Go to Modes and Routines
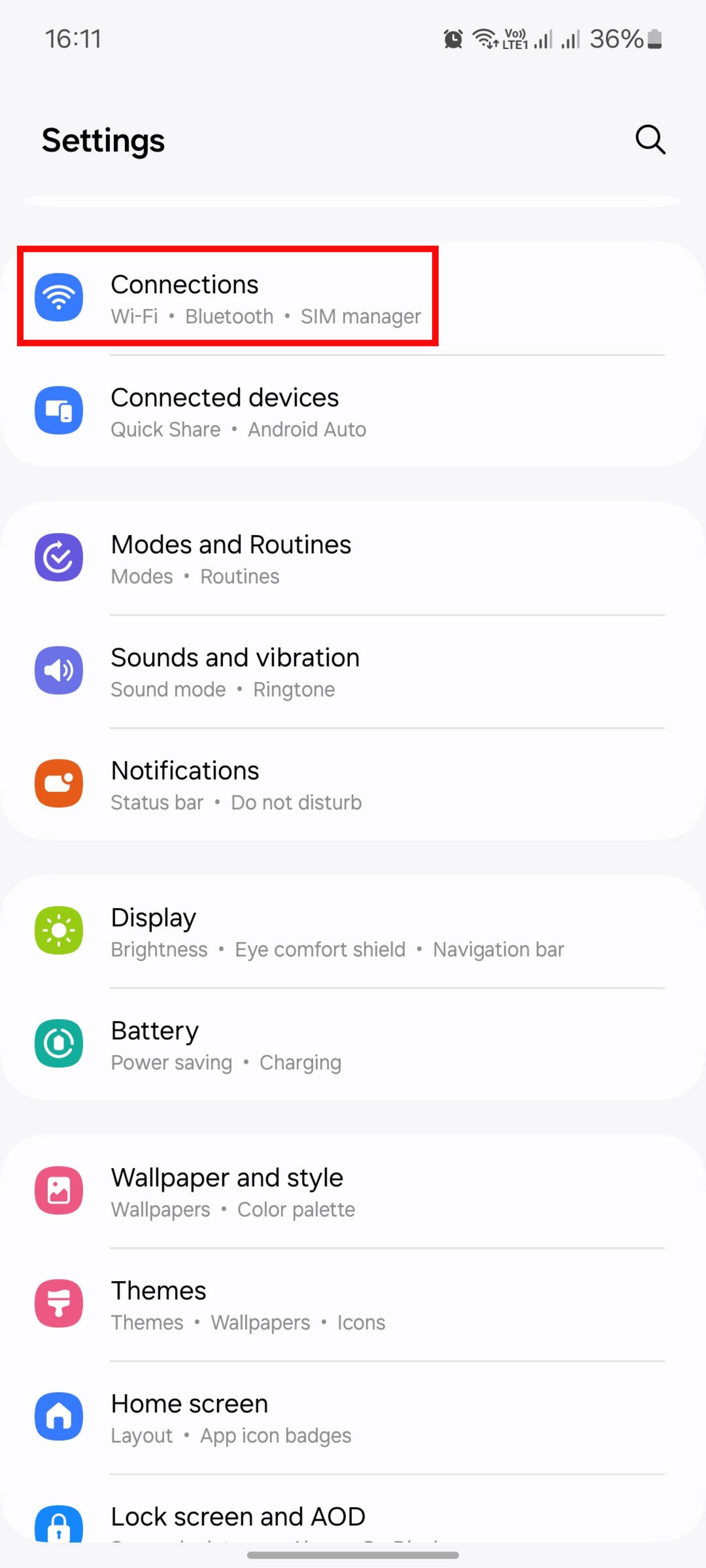Viewport: 706px width, 1568px height. point(353,558)
